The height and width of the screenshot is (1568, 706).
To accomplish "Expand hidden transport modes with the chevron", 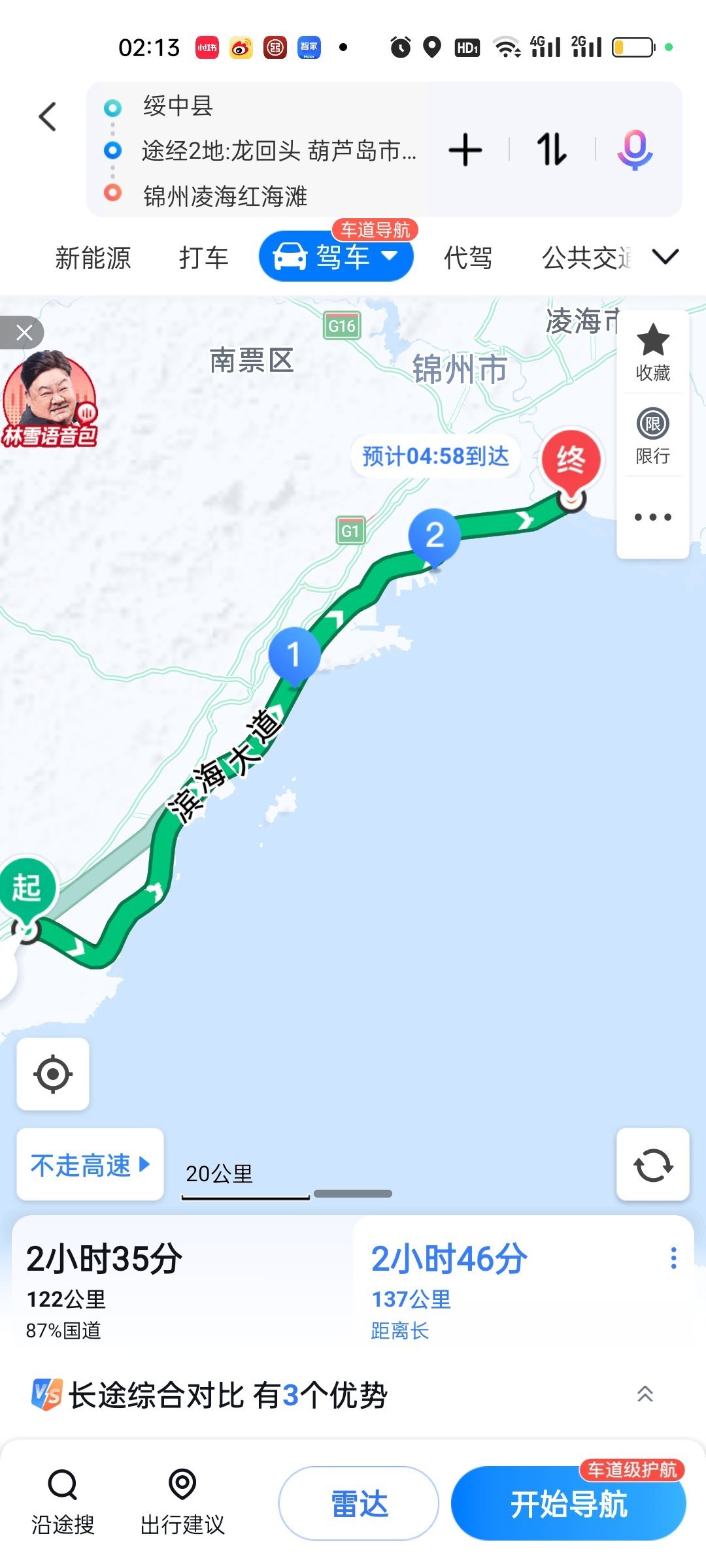I will pos(665,257).
